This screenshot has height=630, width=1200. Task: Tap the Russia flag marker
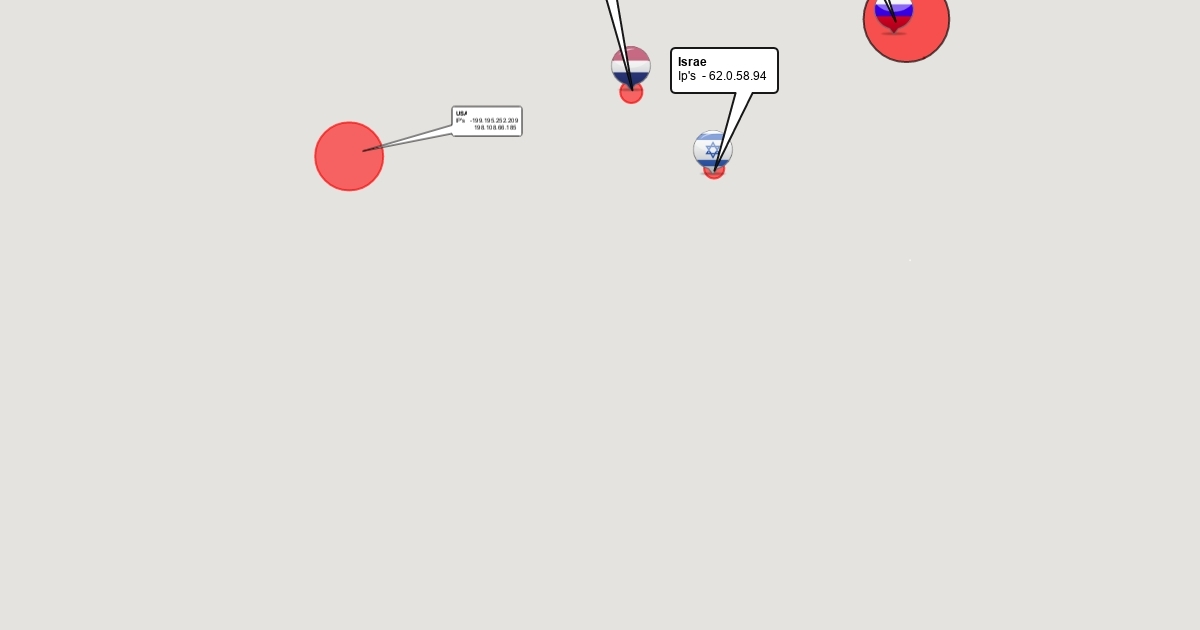894,11
